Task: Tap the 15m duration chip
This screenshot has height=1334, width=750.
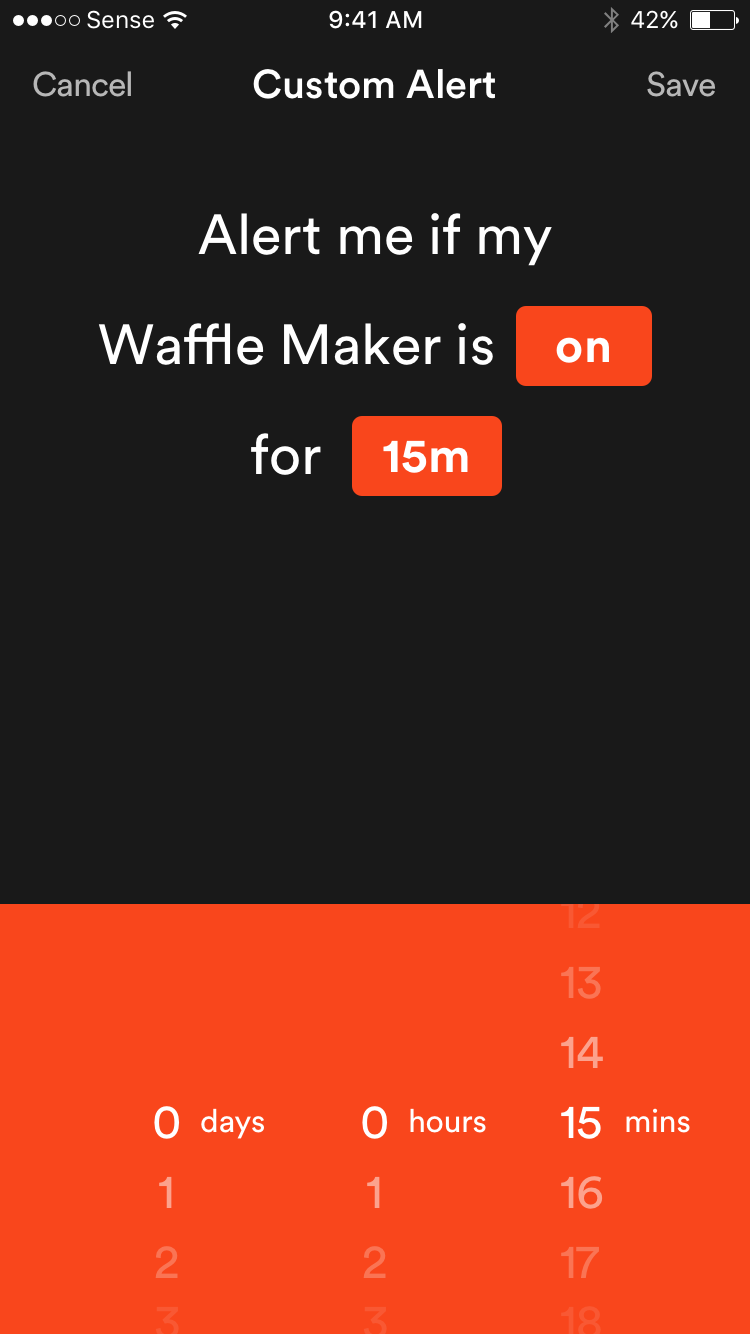Action: point(426,456)
